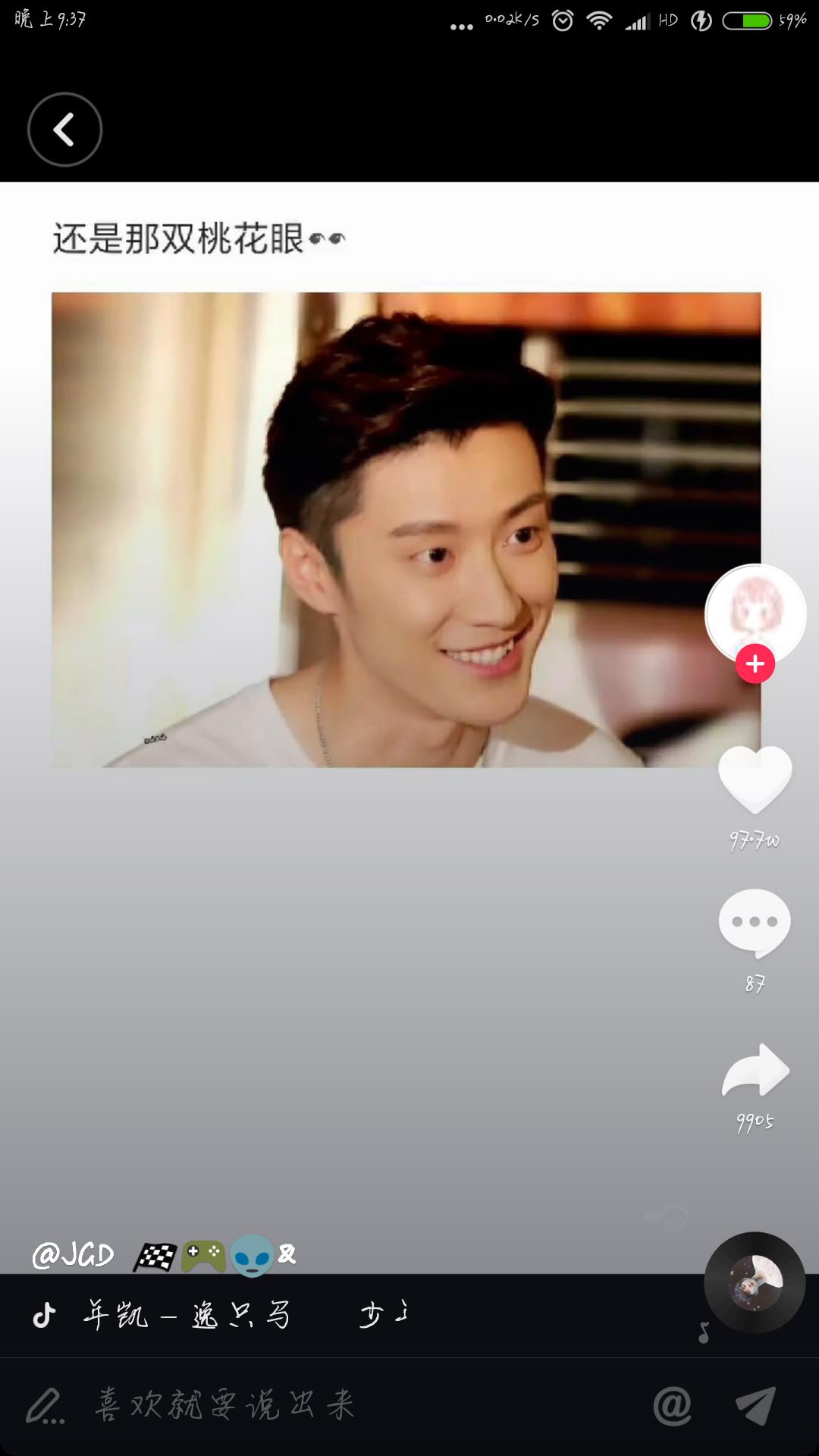Share this video via the arrow icon
Viewport: 819px width, 1456px height.
tap(755, 1071)
